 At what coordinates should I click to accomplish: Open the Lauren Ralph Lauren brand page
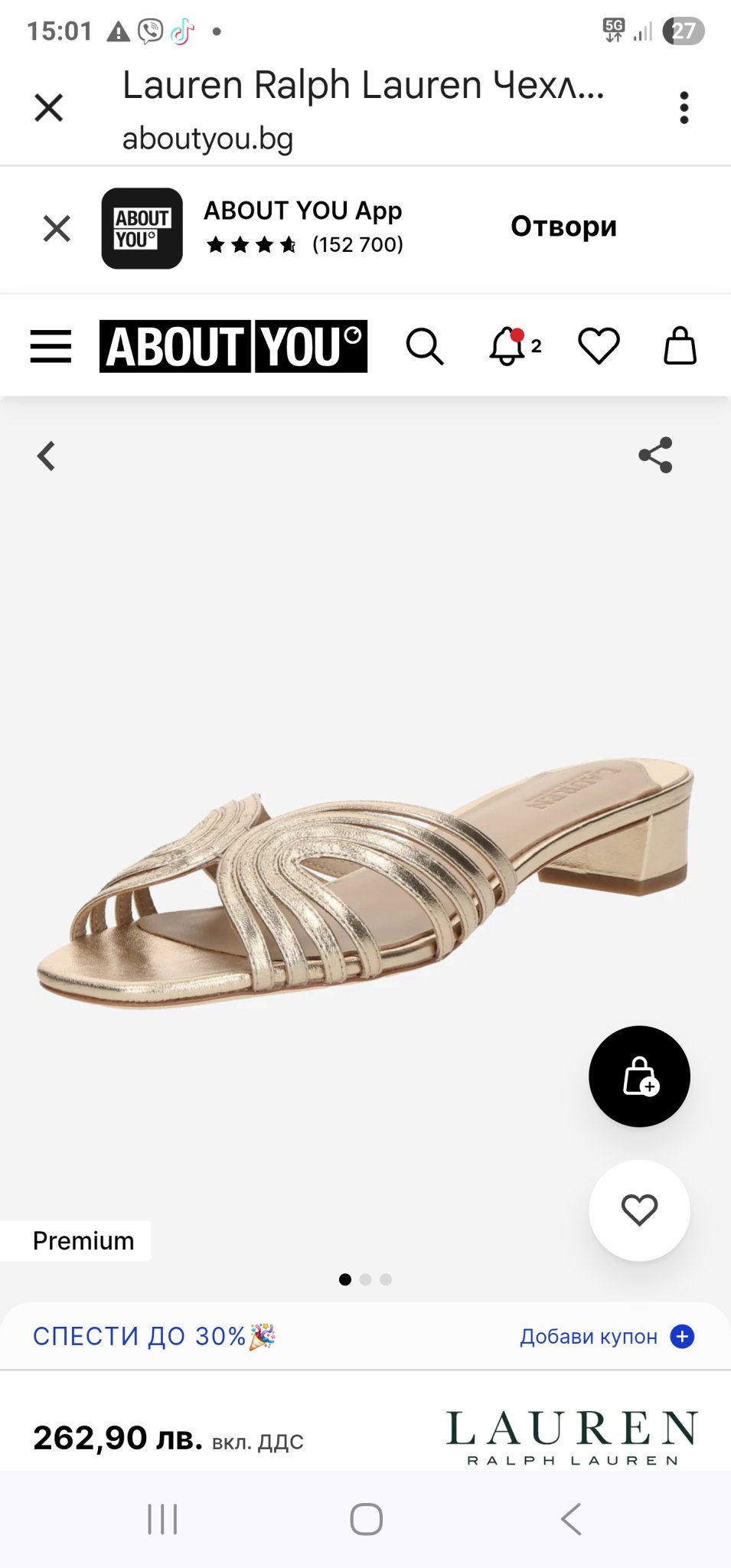click(572, 1438)
